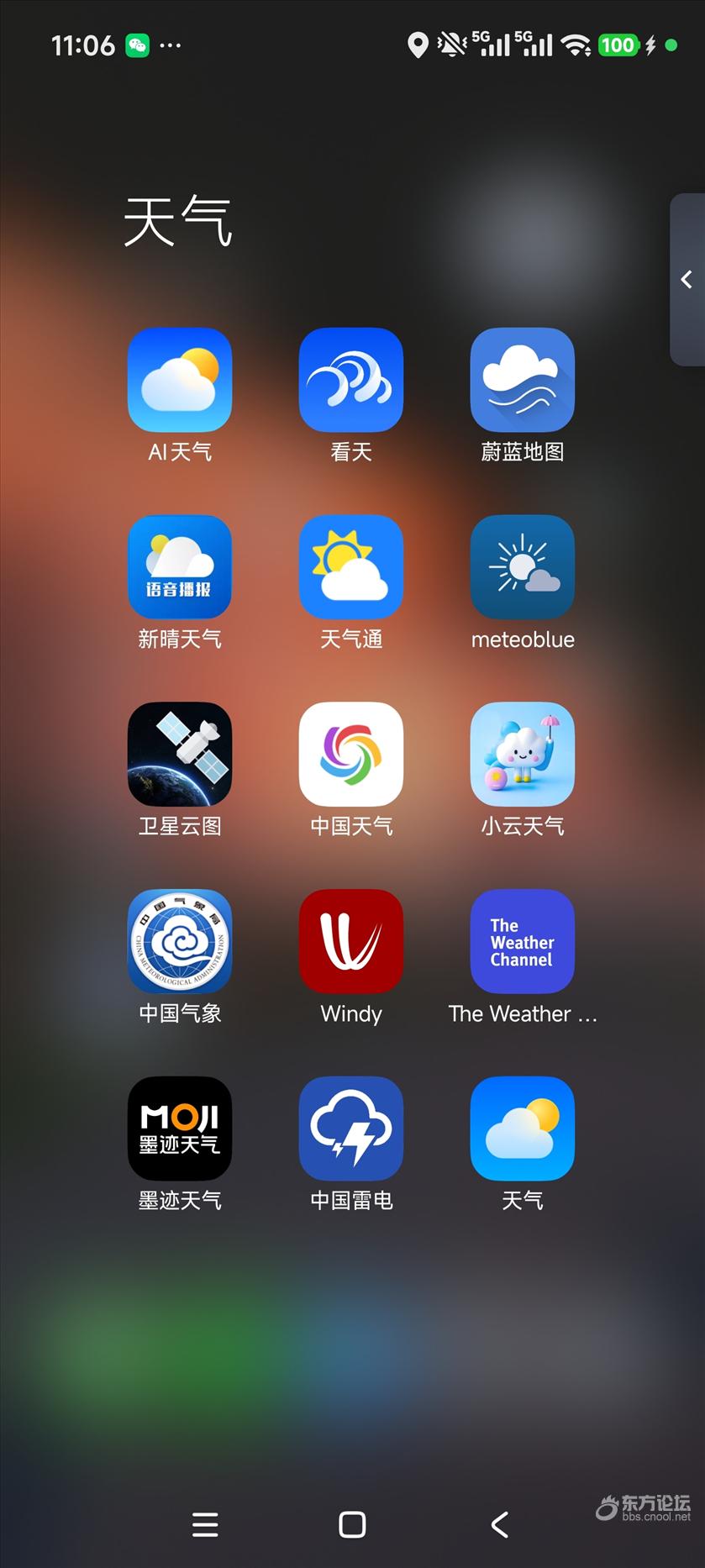The width and height of the screenshot is (705, 1568).
Task: Open 卫星云图 satellite app
Action: click(x=179, y=754)
